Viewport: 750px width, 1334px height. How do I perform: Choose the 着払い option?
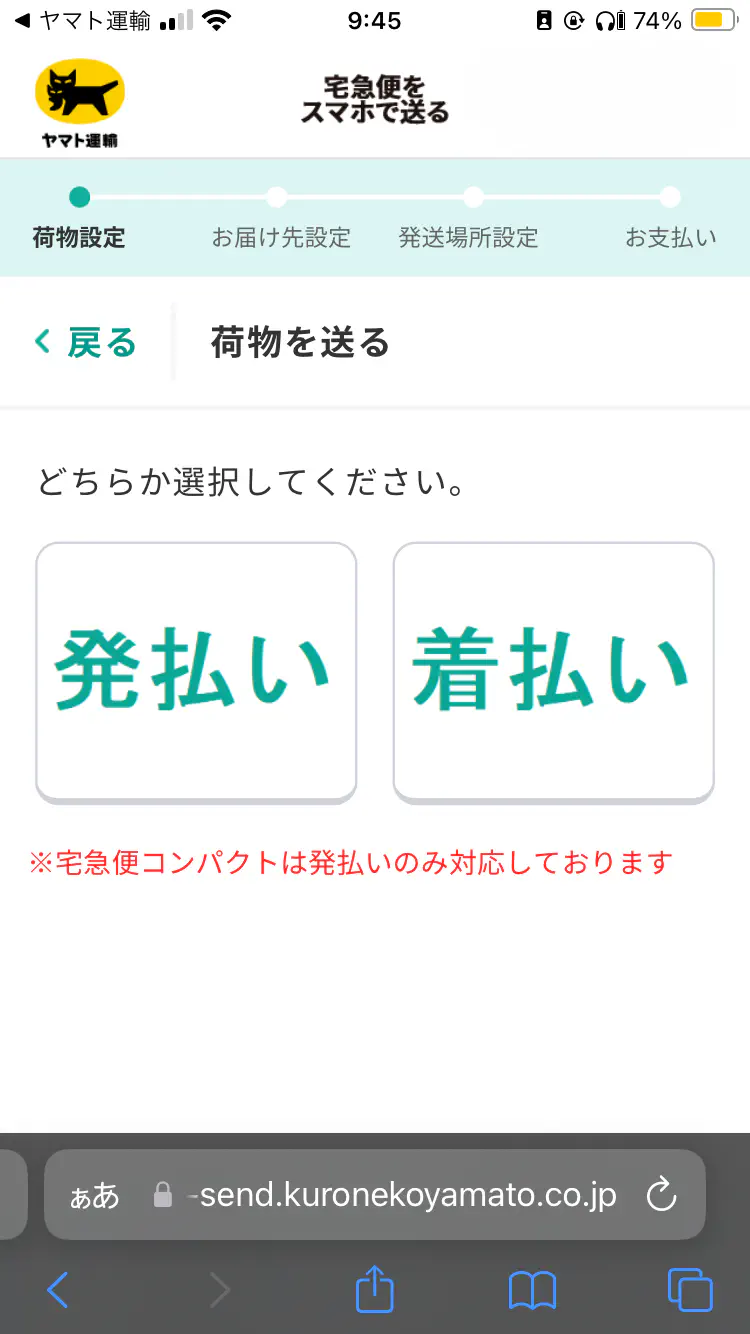click(x=553, y=671)
